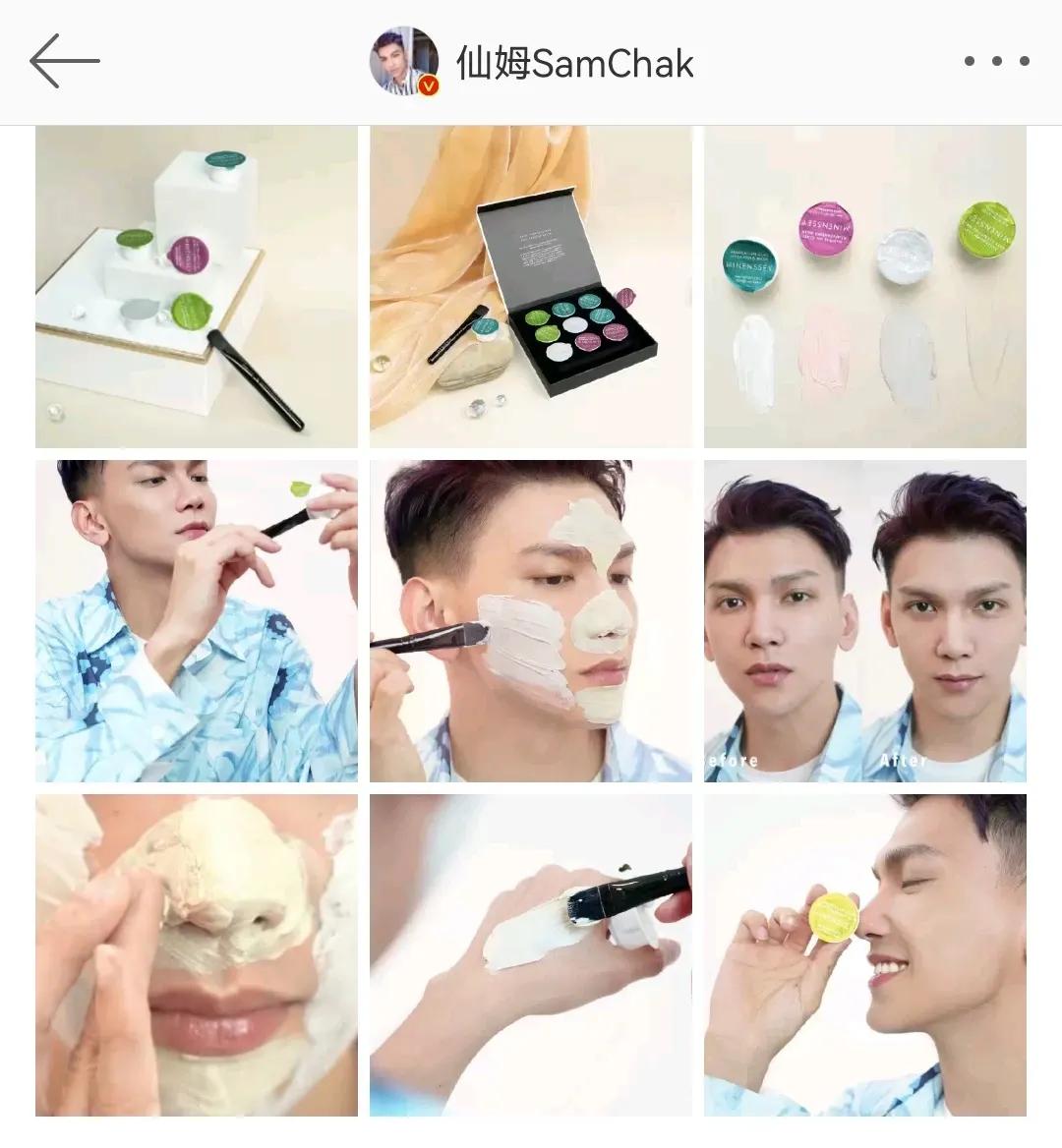View the black gift box of mask pods image
Image resolution: width=1062 pixels, height=1148 pixels.
click(531, 285)
